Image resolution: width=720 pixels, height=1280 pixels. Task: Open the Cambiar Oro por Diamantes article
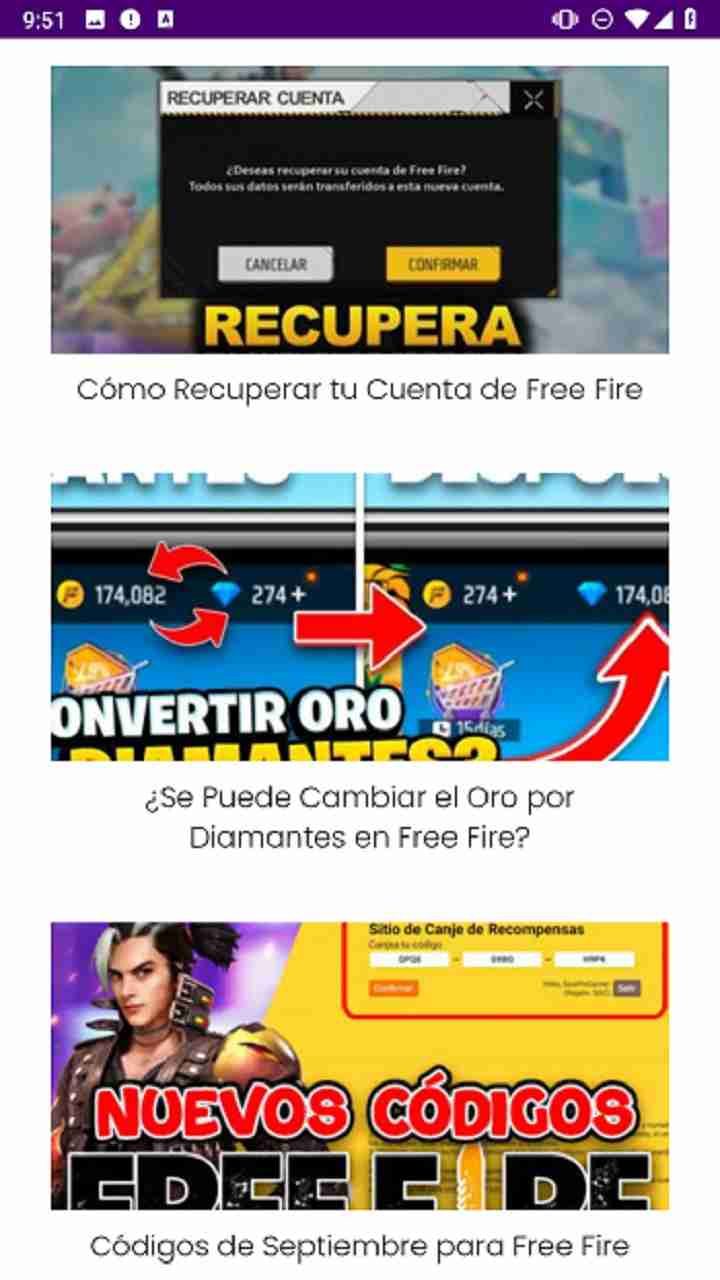[360, 816]
